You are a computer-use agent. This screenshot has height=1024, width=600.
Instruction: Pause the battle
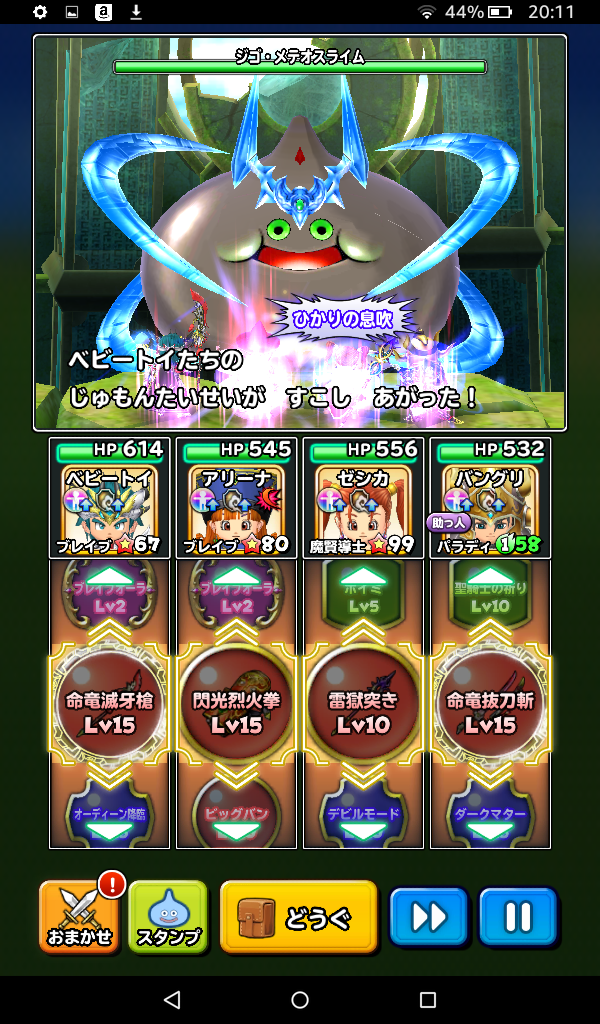point(517,916)
